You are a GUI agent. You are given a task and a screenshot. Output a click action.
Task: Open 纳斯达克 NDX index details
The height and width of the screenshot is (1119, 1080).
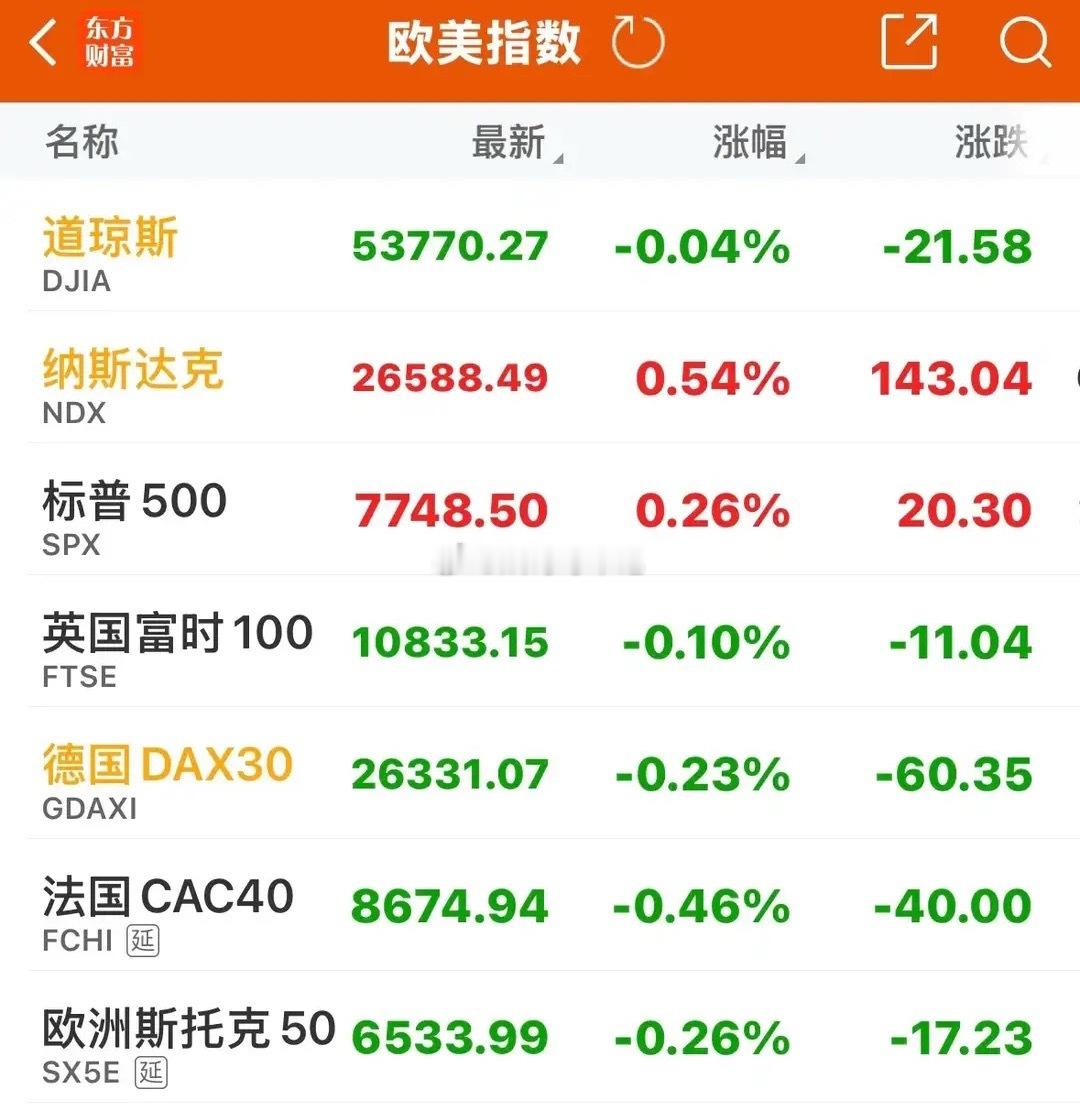pyautogui.click(x=540, y=377)
